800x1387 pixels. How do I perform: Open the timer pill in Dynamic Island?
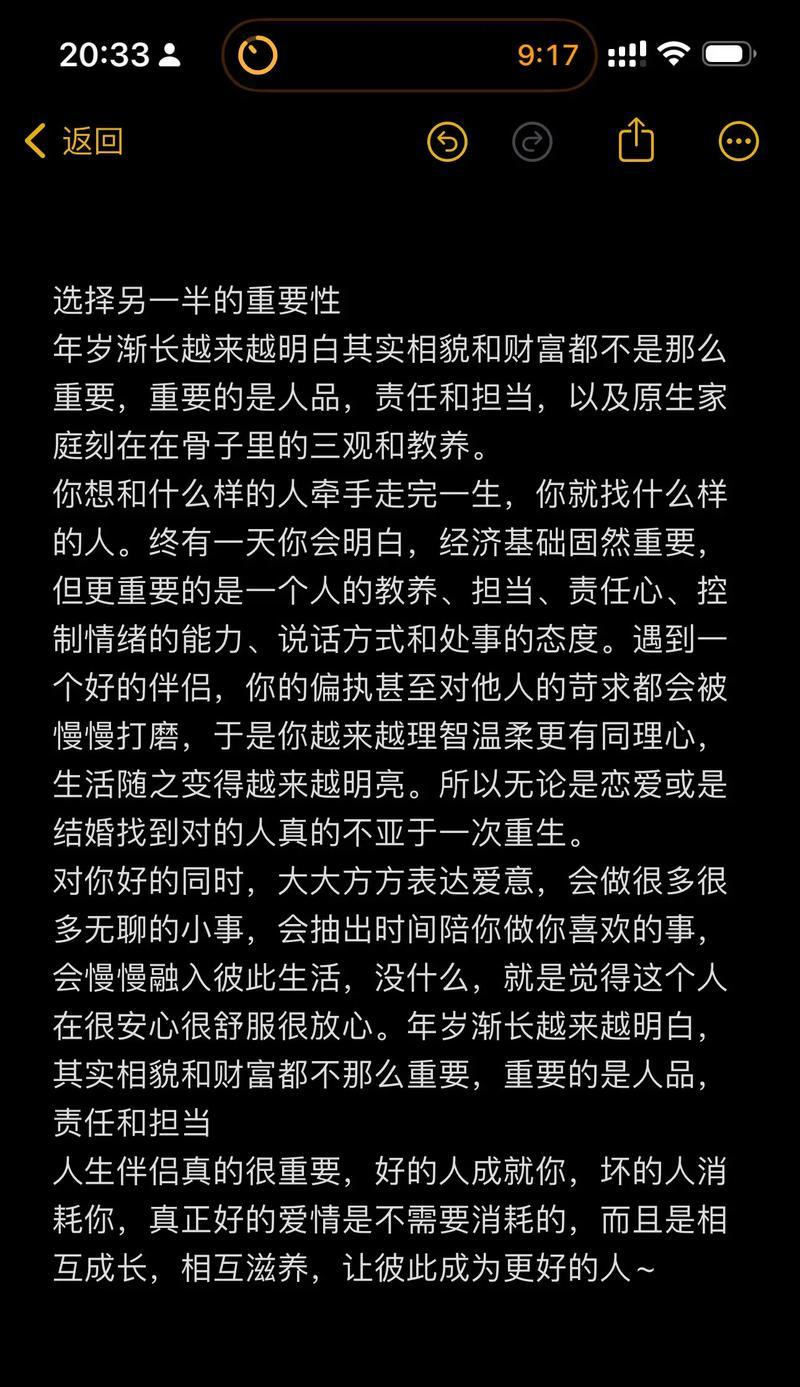pos(409,54)
